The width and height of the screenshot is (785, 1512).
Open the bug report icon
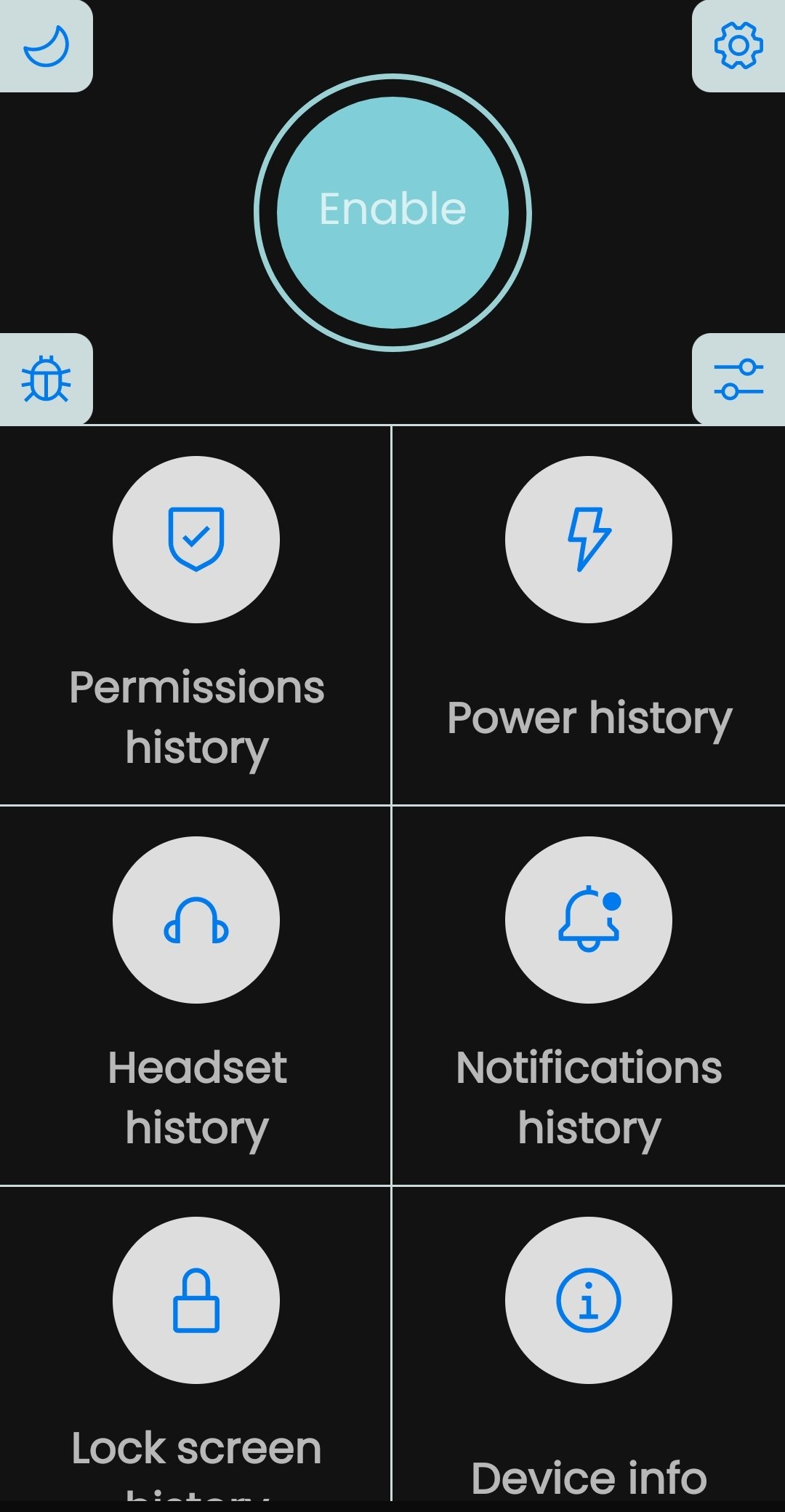click(x=46, y=379)
